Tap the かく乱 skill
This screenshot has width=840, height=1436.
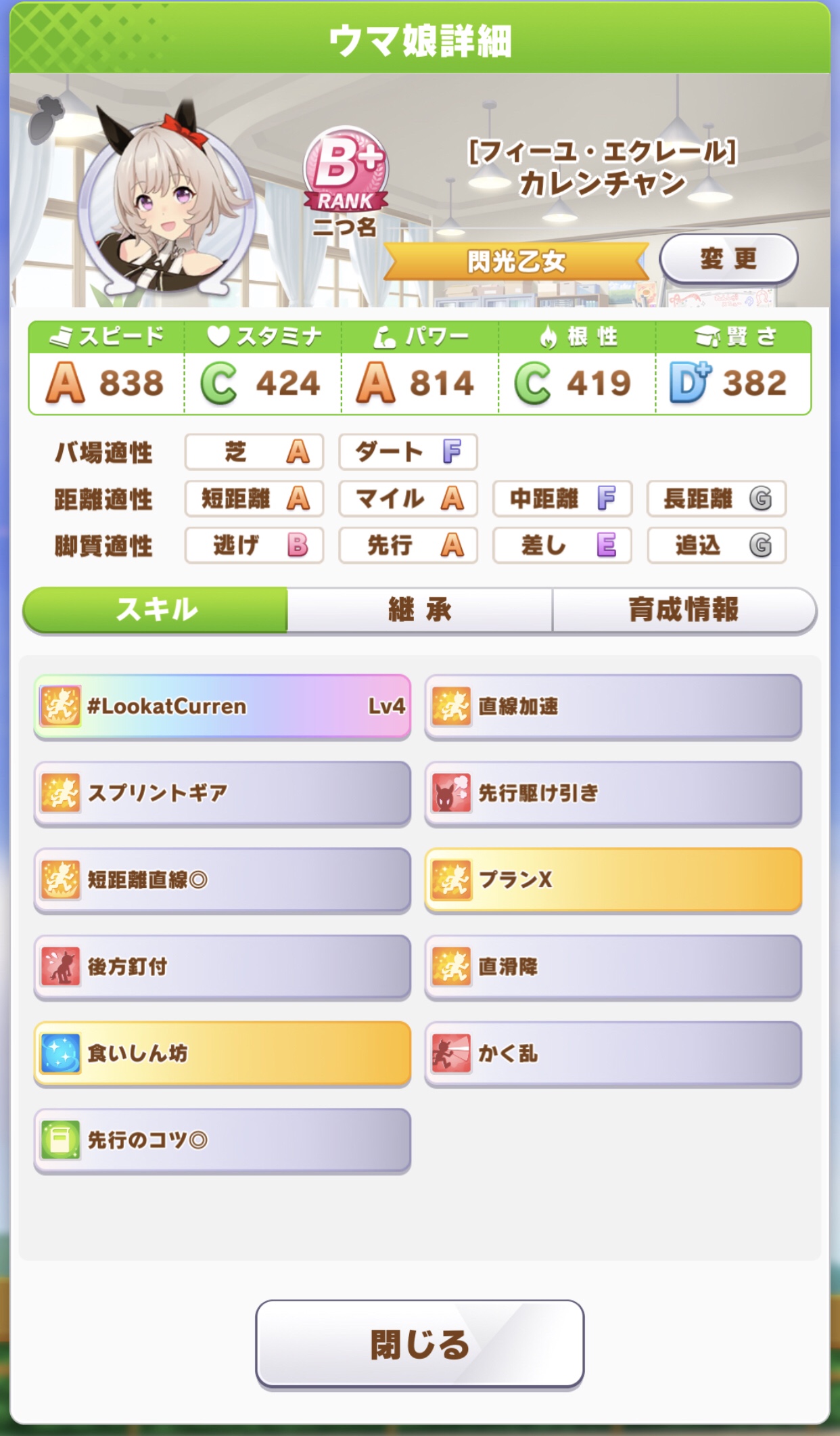tap(613, 1054)
